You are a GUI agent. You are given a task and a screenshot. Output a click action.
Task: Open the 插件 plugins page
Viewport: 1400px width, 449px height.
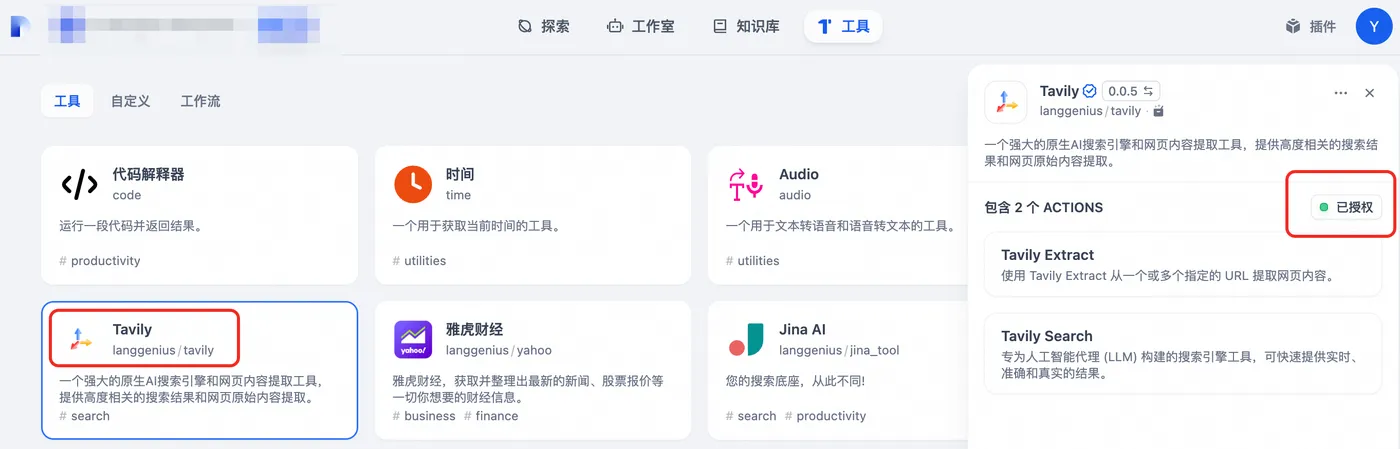pos(1311,27)
